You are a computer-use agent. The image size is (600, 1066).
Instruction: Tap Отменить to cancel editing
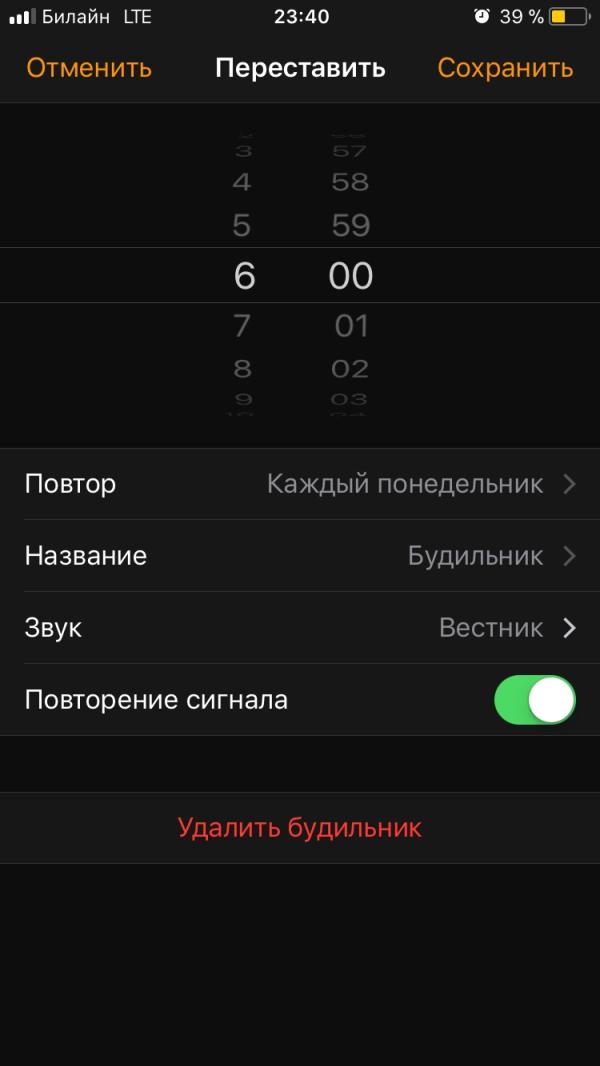[x=89, y=68]
